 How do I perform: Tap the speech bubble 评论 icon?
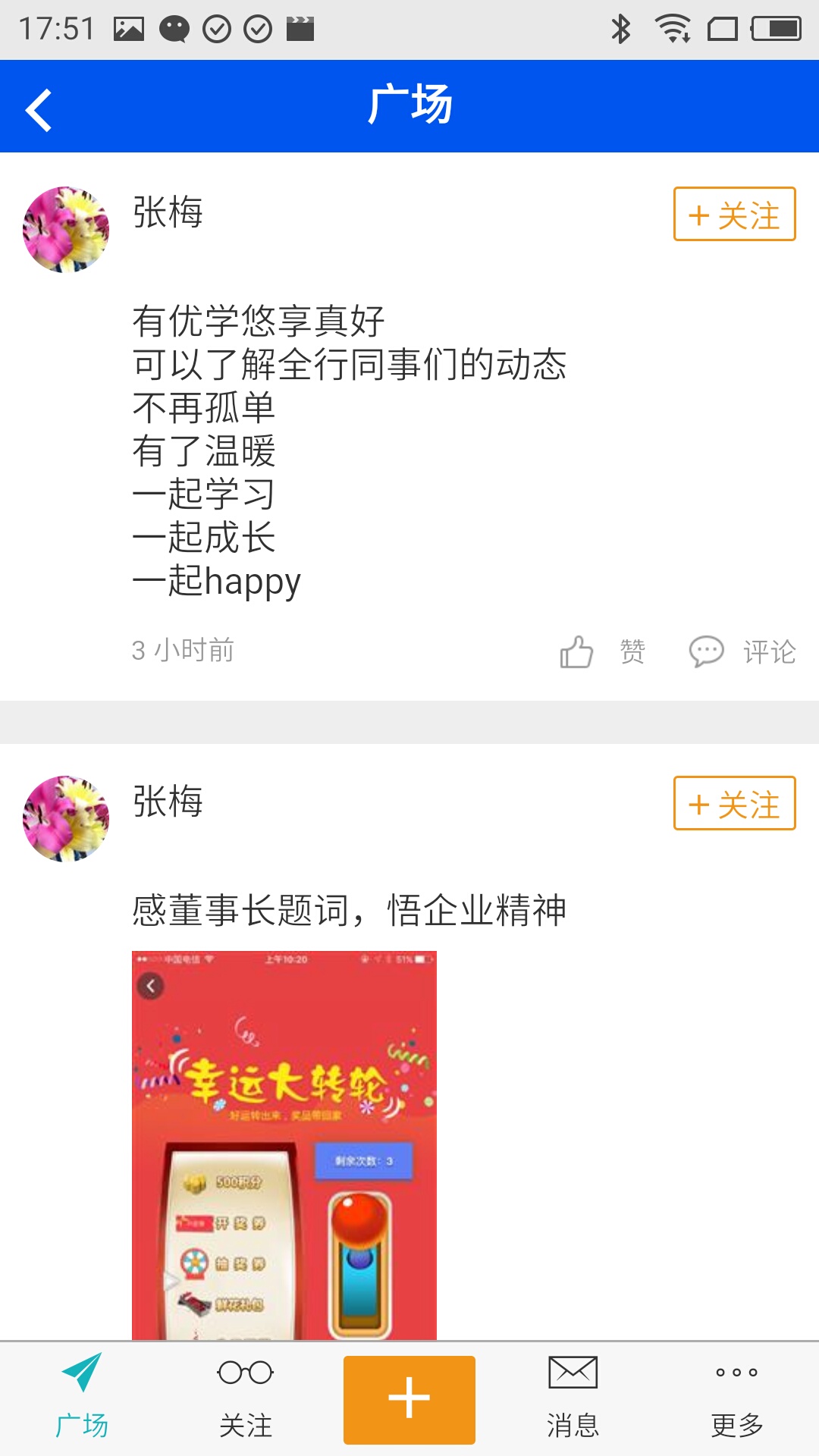tap(707, 652)
